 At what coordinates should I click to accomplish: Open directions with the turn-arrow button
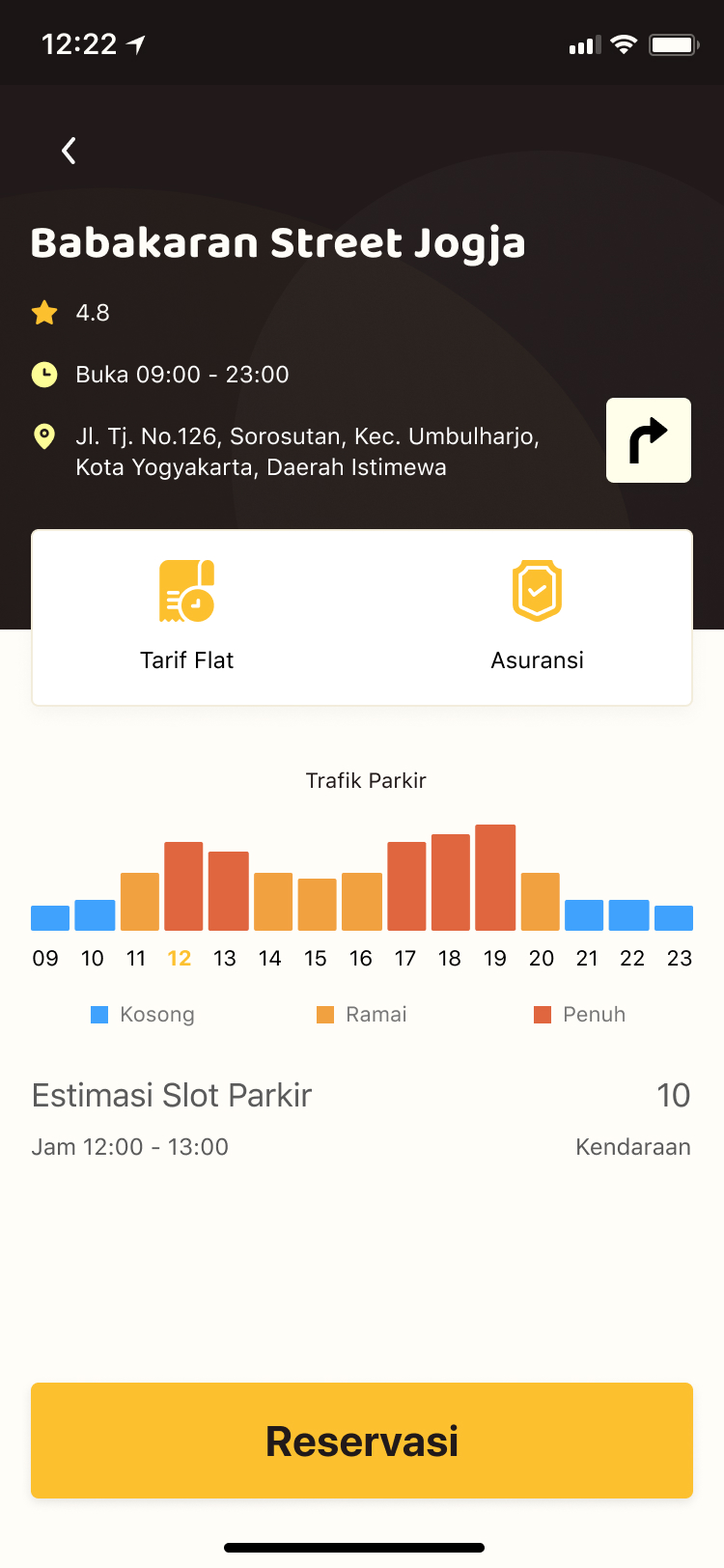point(649,440)
